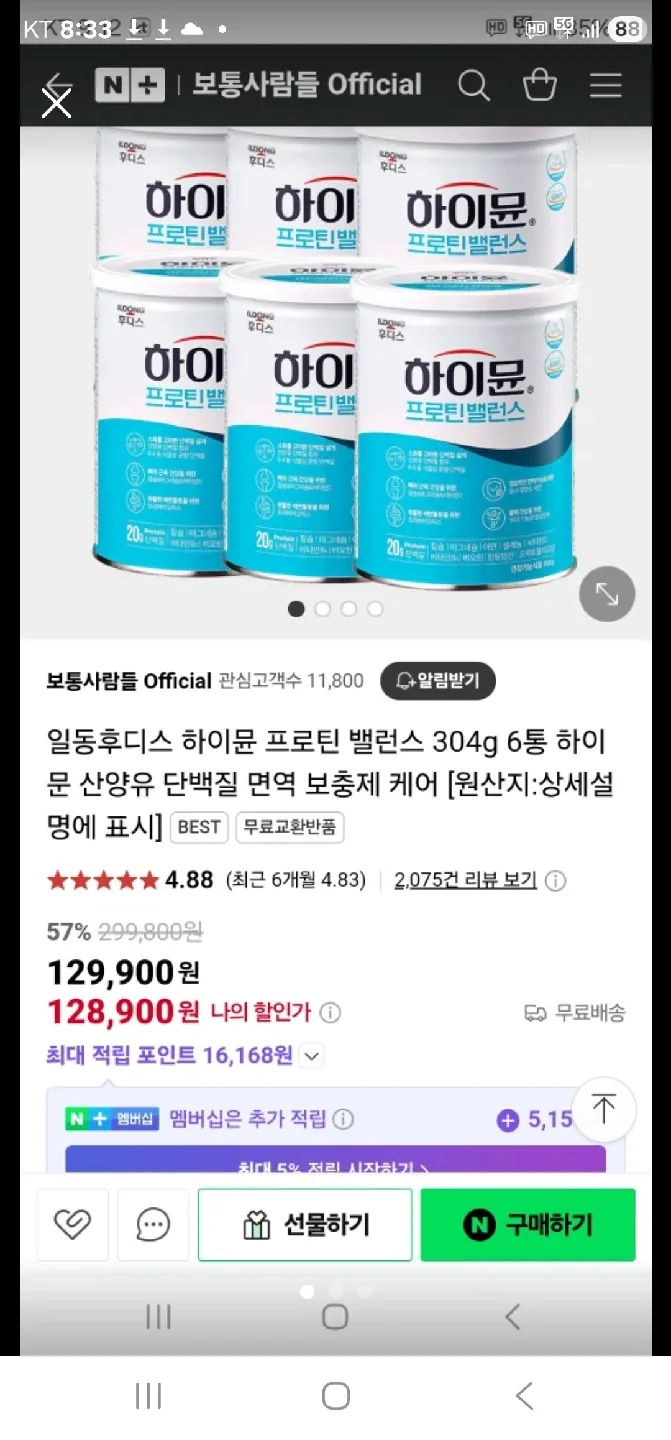Close the overlay with the X icon
The width and height of the screenshot is (671, 1440).
pos(56,102)
